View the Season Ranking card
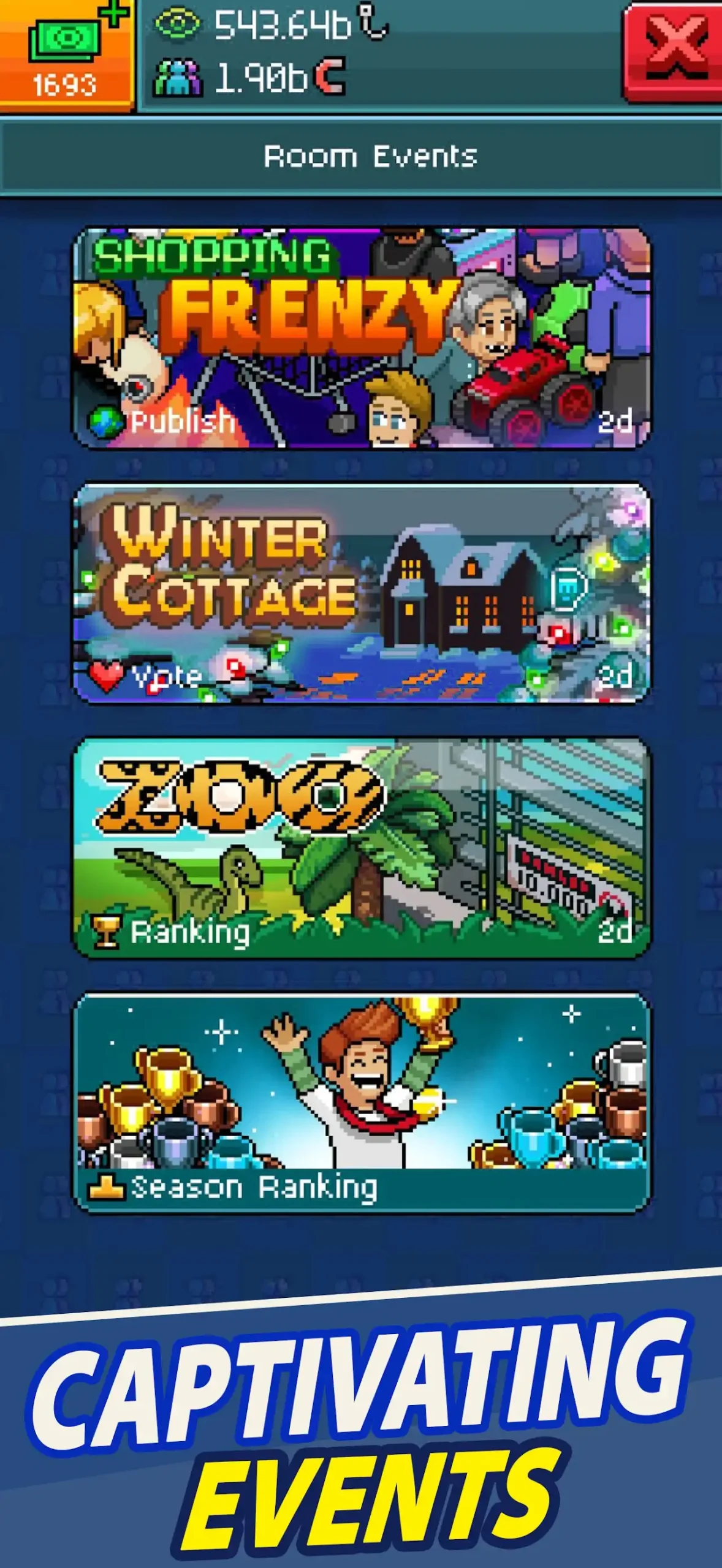The width and height of the screenshot is (722, 1568). tap(362, 1102)
